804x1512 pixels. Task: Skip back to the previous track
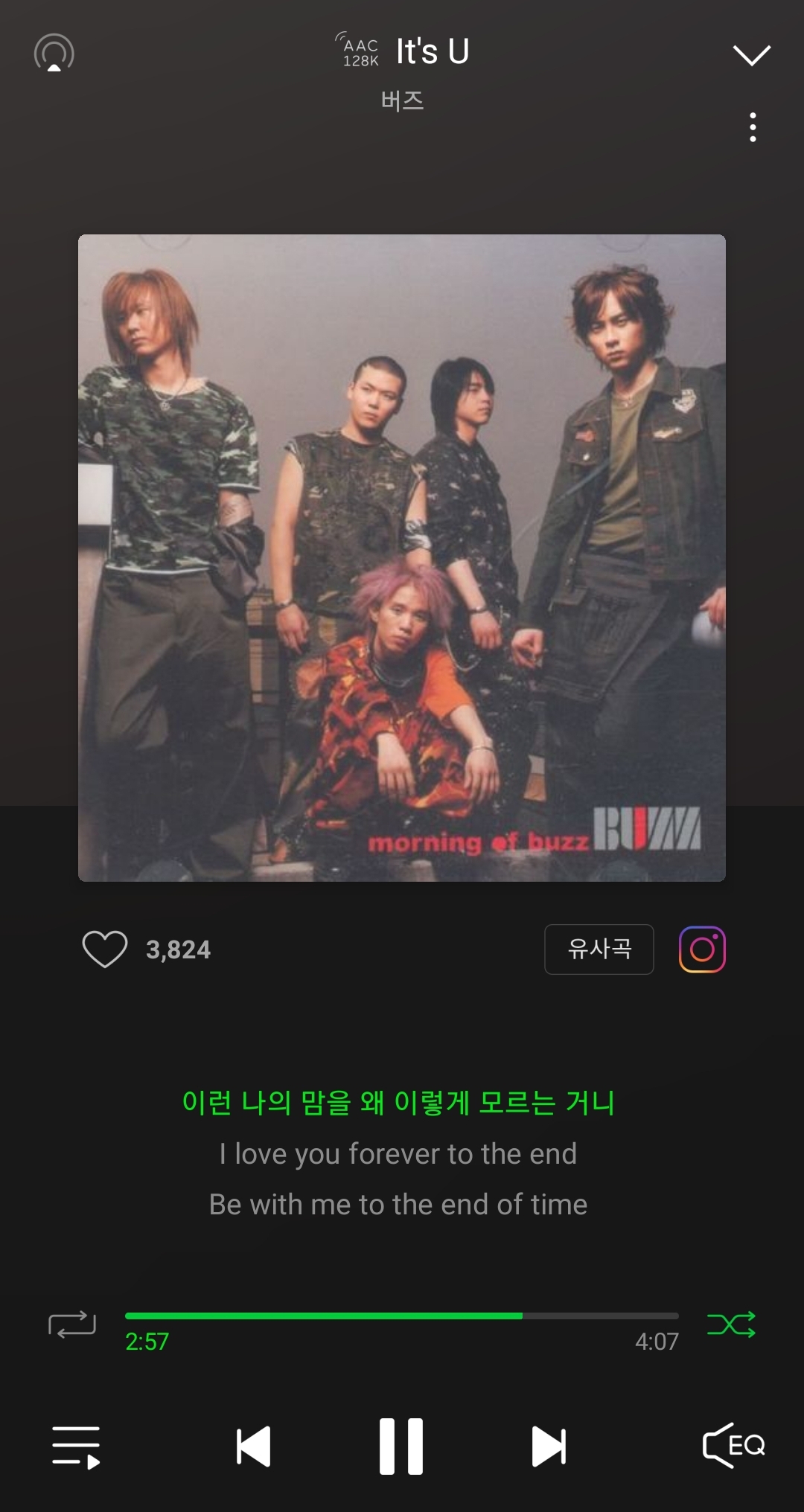point(253,1447)
